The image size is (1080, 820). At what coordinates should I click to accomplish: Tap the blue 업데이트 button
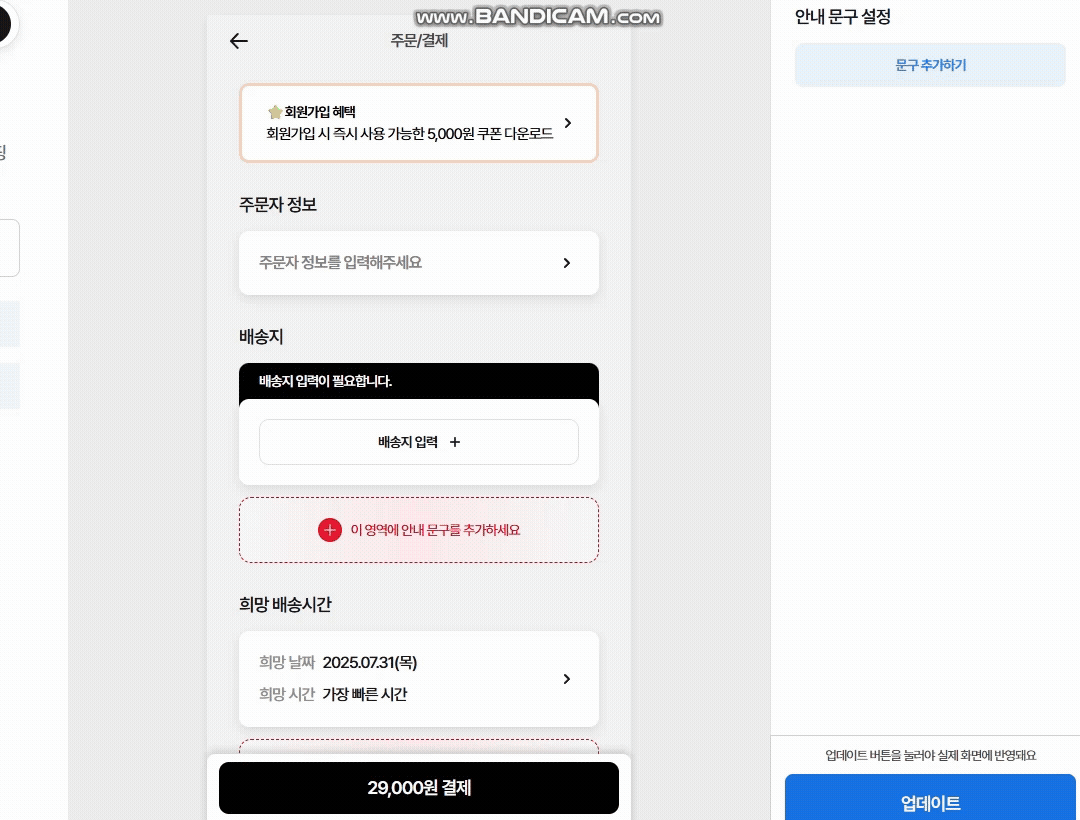pos(930,802)
